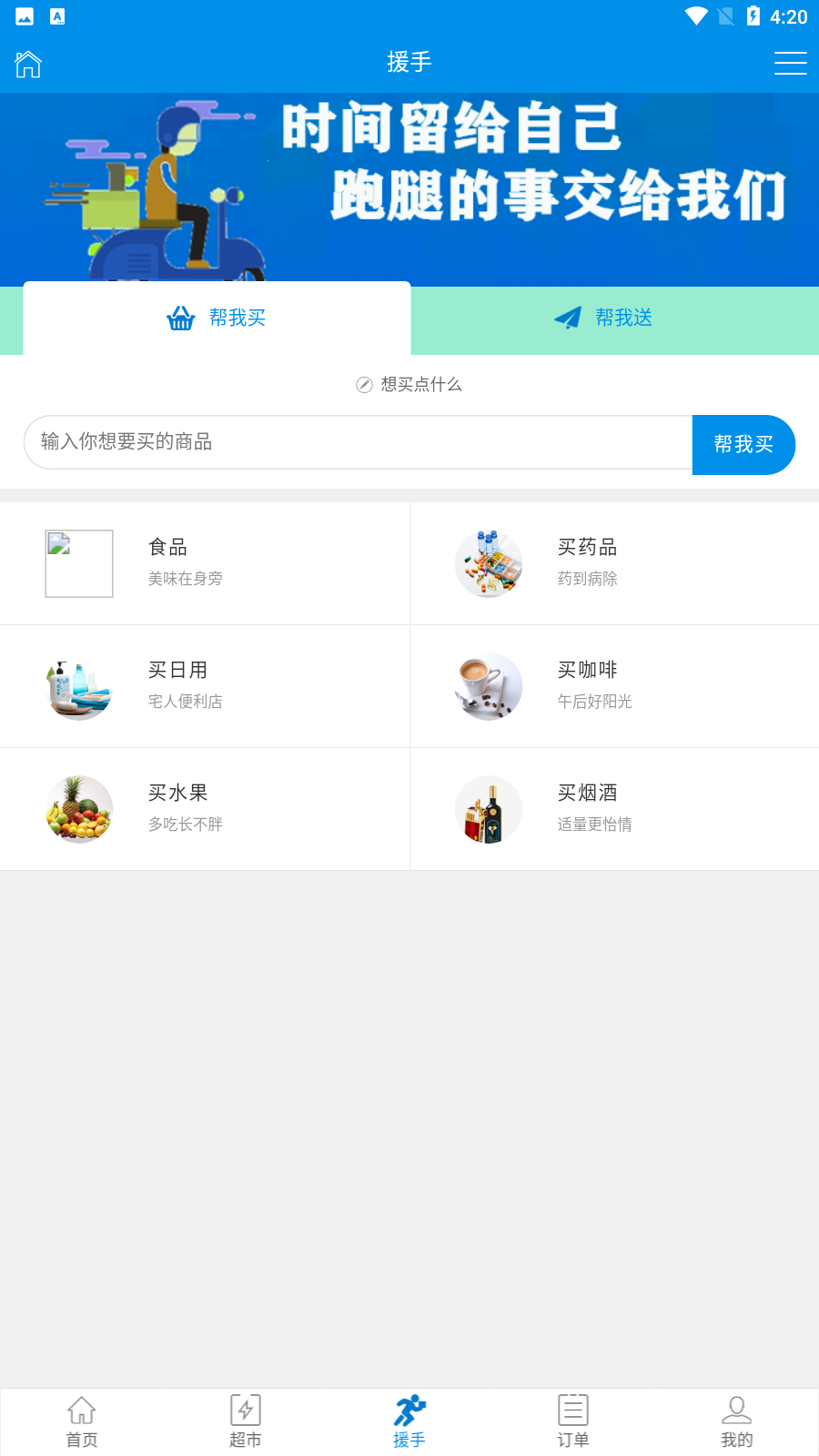819x1456 pixels.
Task: Tap the home icon in the top bar
Action: (x=28, y=64)
